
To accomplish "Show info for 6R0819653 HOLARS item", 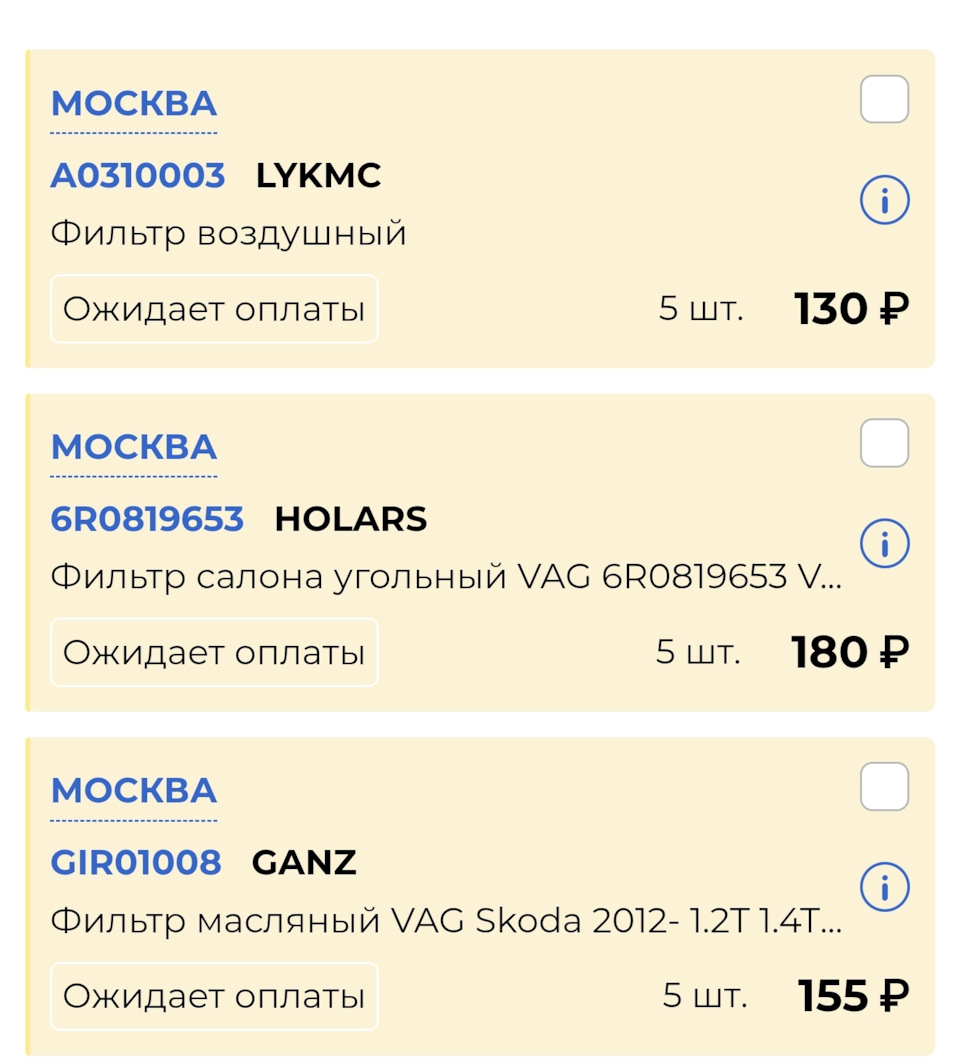I will [884, 544].
